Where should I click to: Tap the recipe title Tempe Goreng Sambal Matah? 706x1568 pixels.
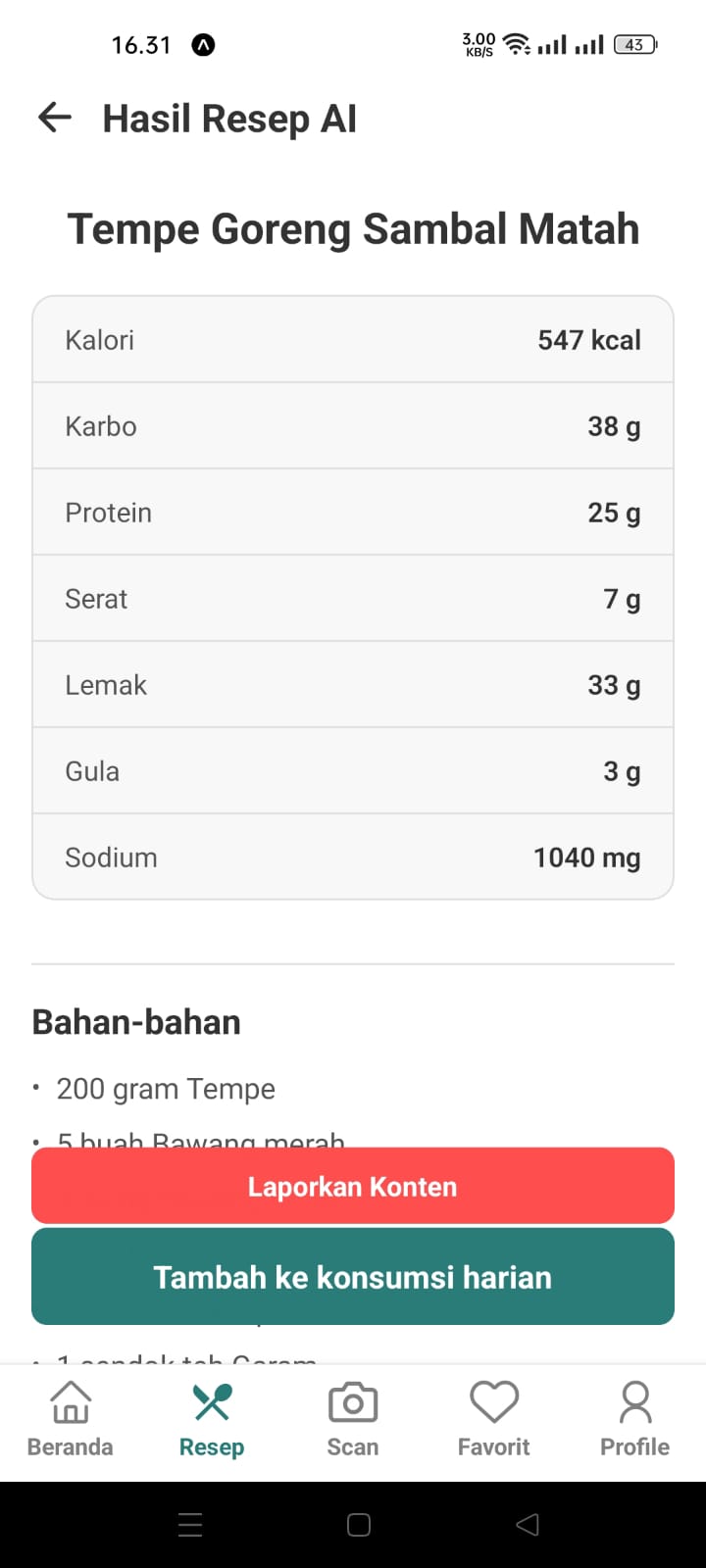tap(354, 228)
